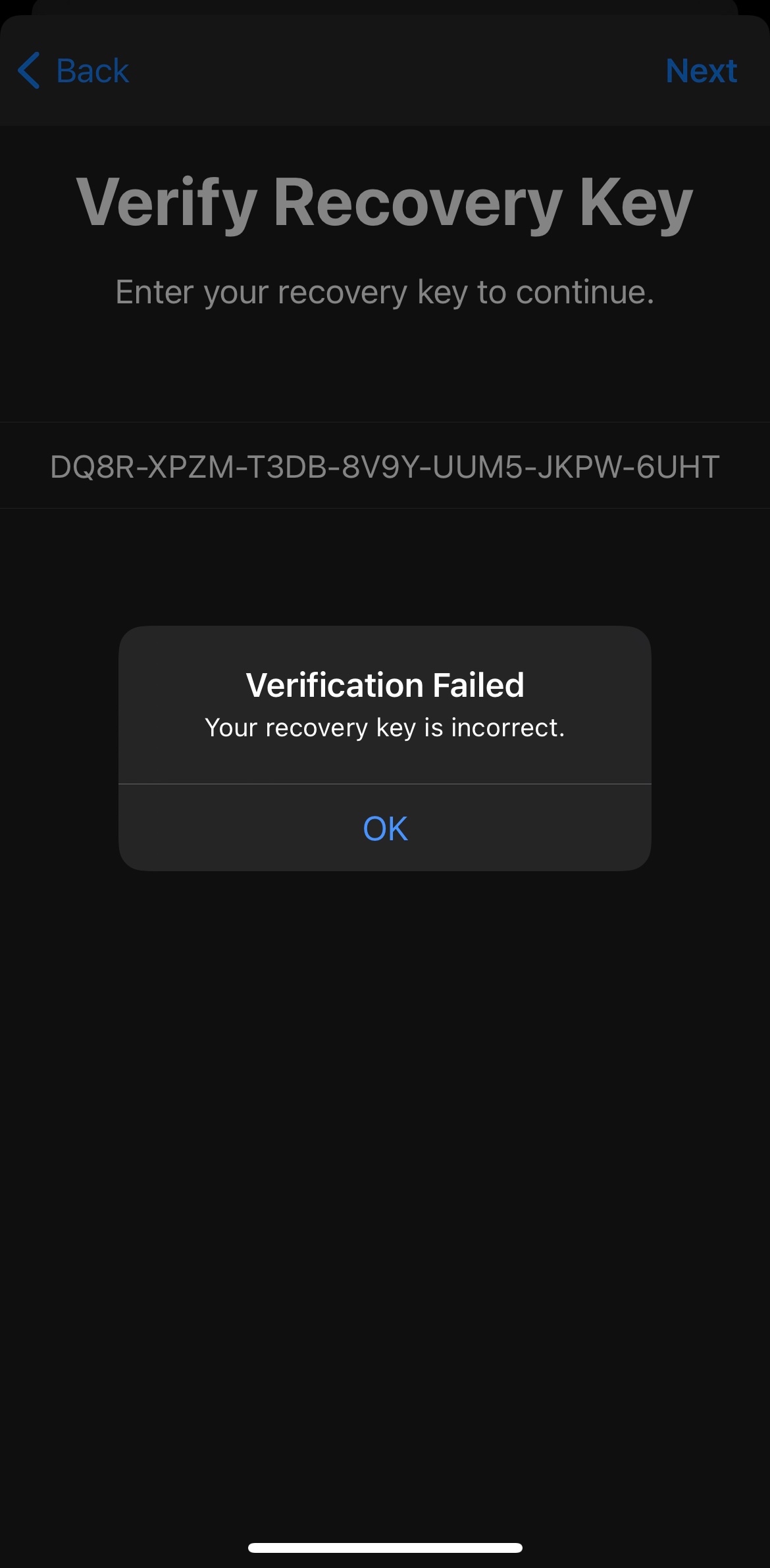Tap Next to continue verification
The image size is (770, 1568).
tap(700, 70)
